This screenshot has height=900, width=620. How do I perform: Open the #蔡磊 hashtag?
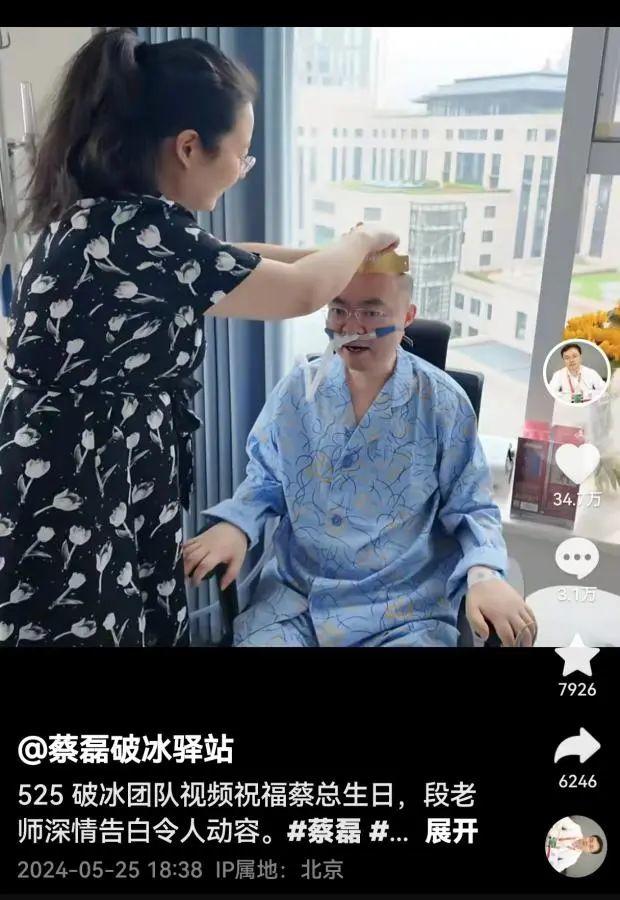(325, 831)
